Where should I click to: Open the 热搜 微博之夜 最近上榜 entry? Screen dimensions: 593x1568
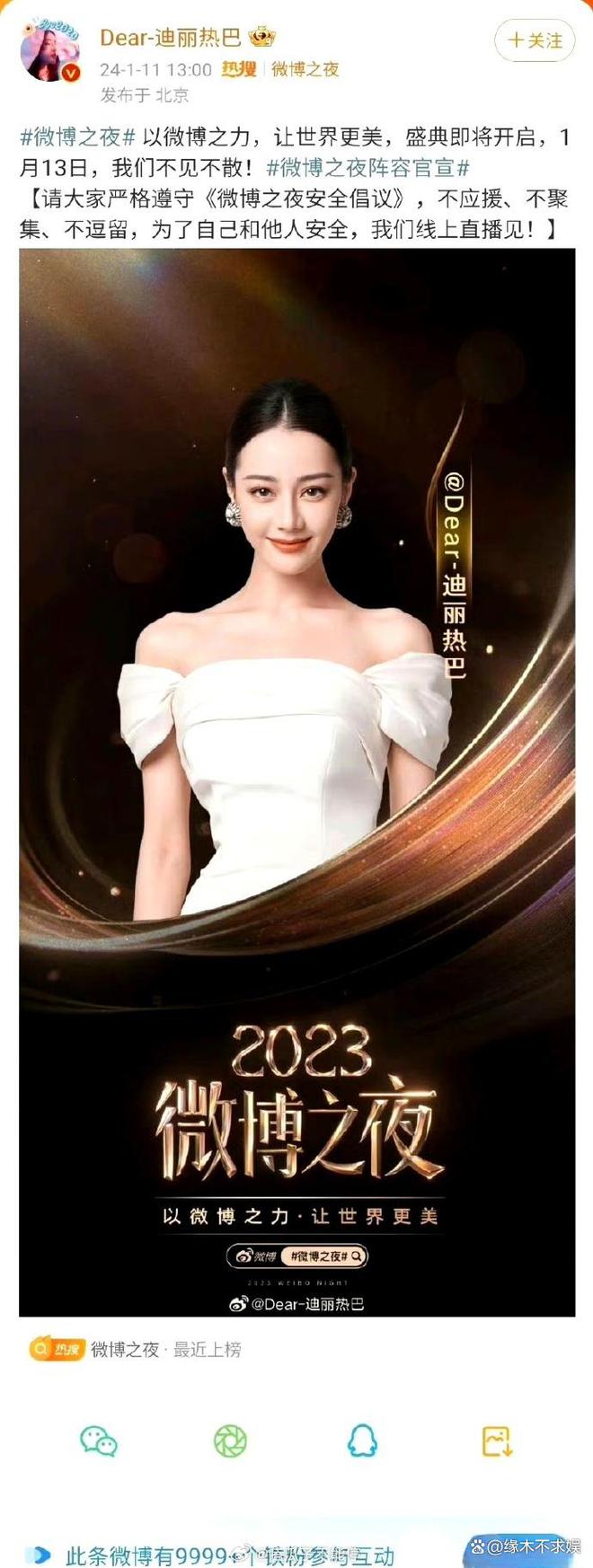[x=135, y=1349]
